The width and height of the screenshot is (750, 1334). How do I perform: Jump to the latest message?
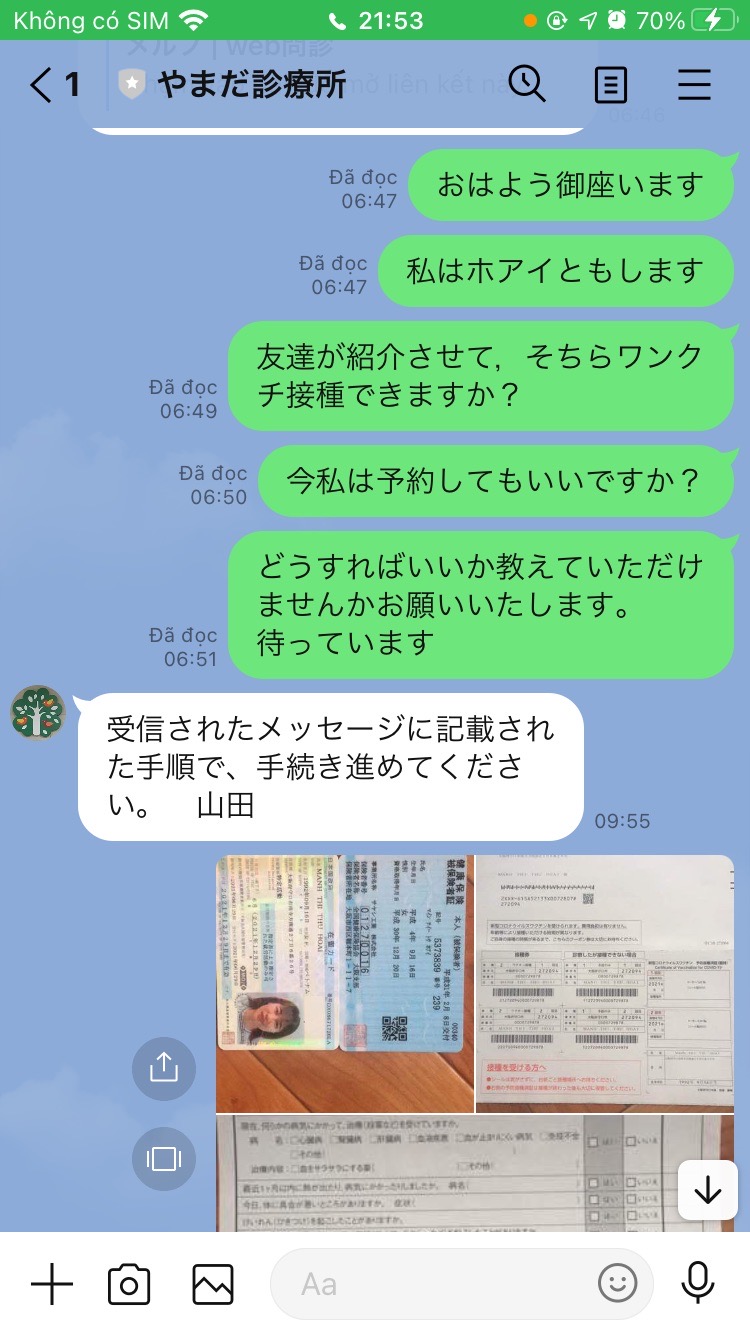click(x=707, y=1191)
